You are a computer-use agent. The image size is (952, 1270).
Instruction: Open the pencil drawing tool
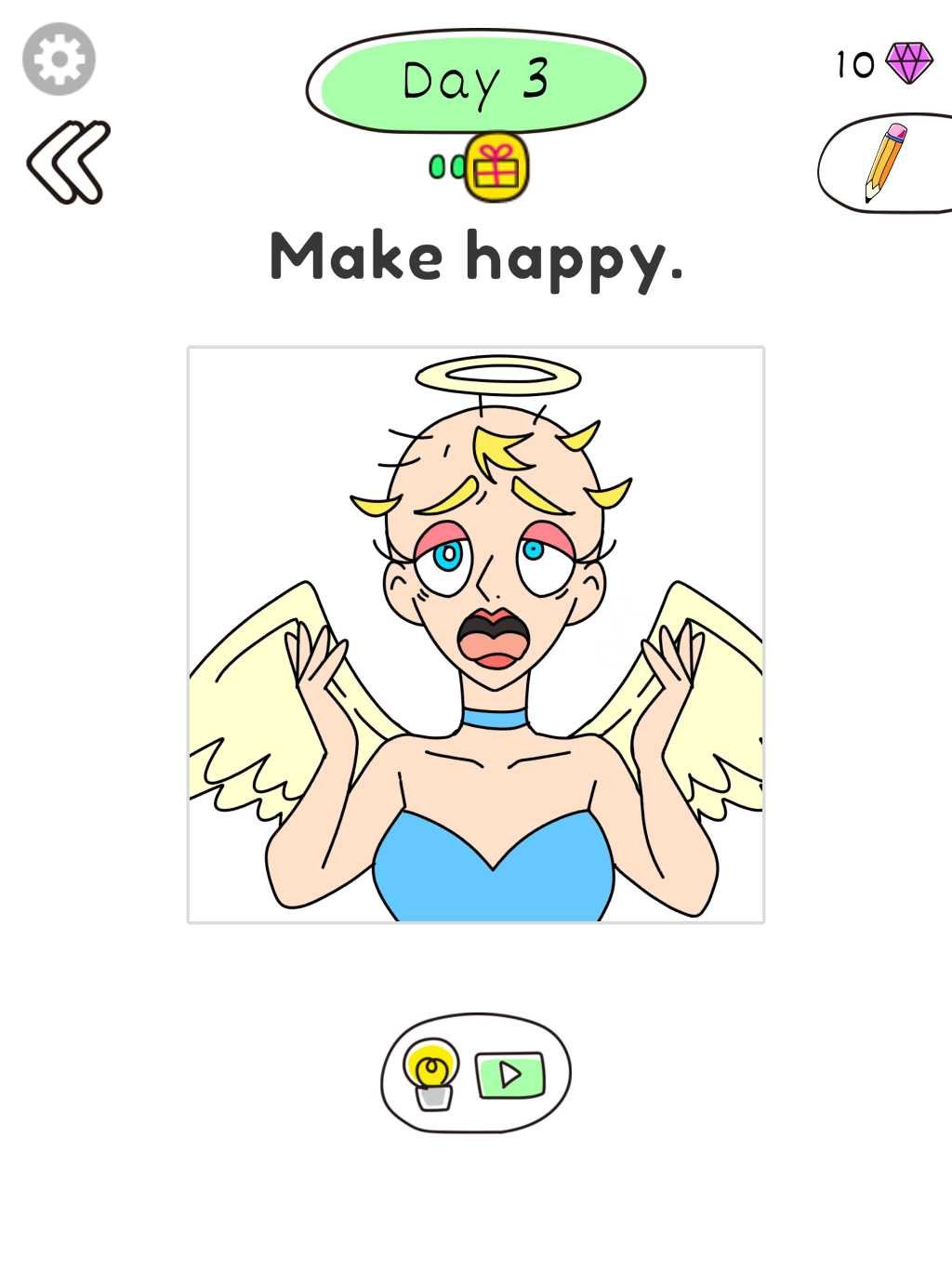coord(885,164)
